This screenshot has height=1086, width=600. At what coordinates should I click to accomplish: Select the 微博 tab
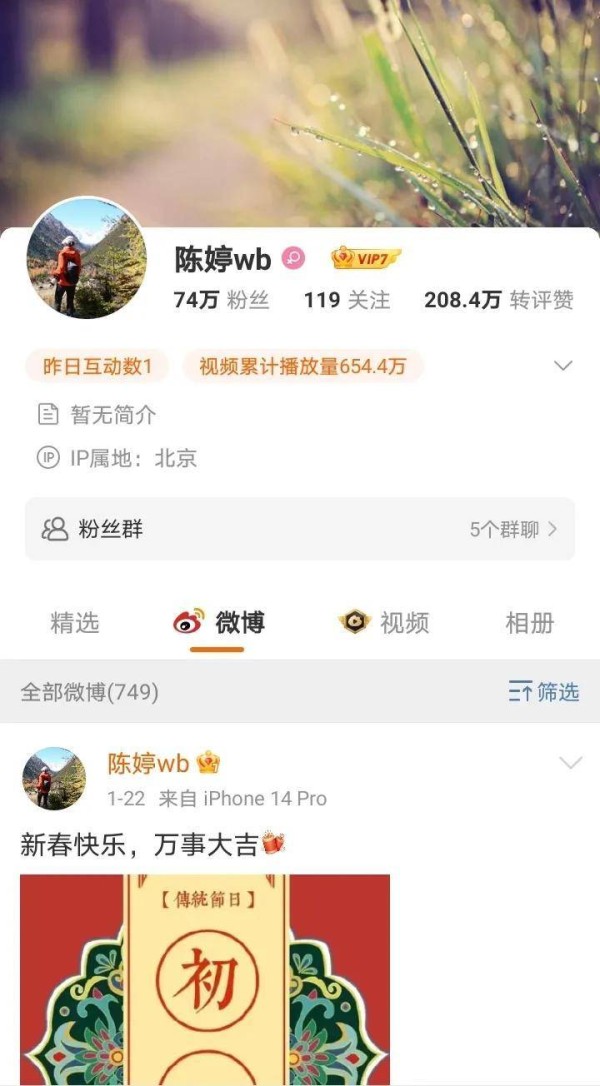[x=219, y=623]
